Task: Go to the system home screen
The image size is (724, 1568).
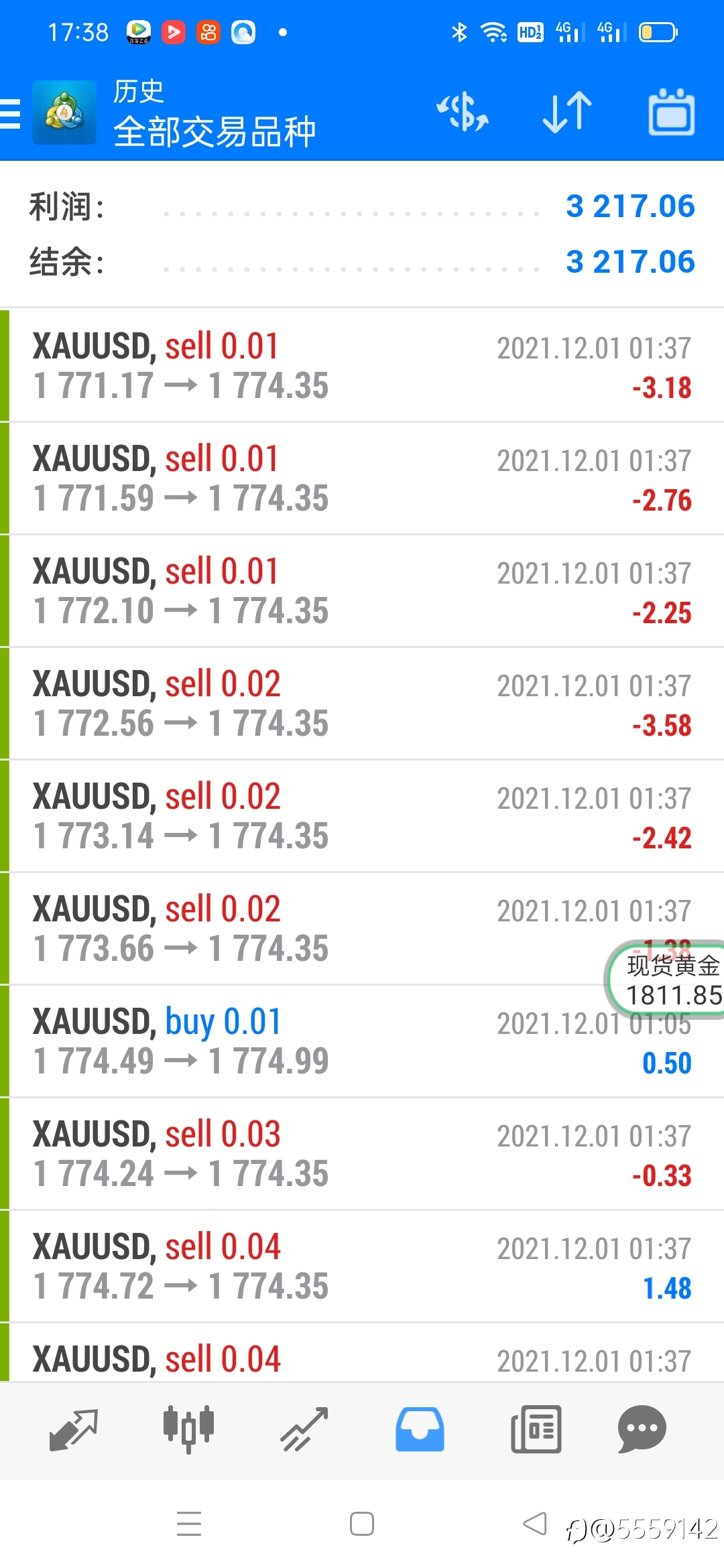Action: 362,1524
